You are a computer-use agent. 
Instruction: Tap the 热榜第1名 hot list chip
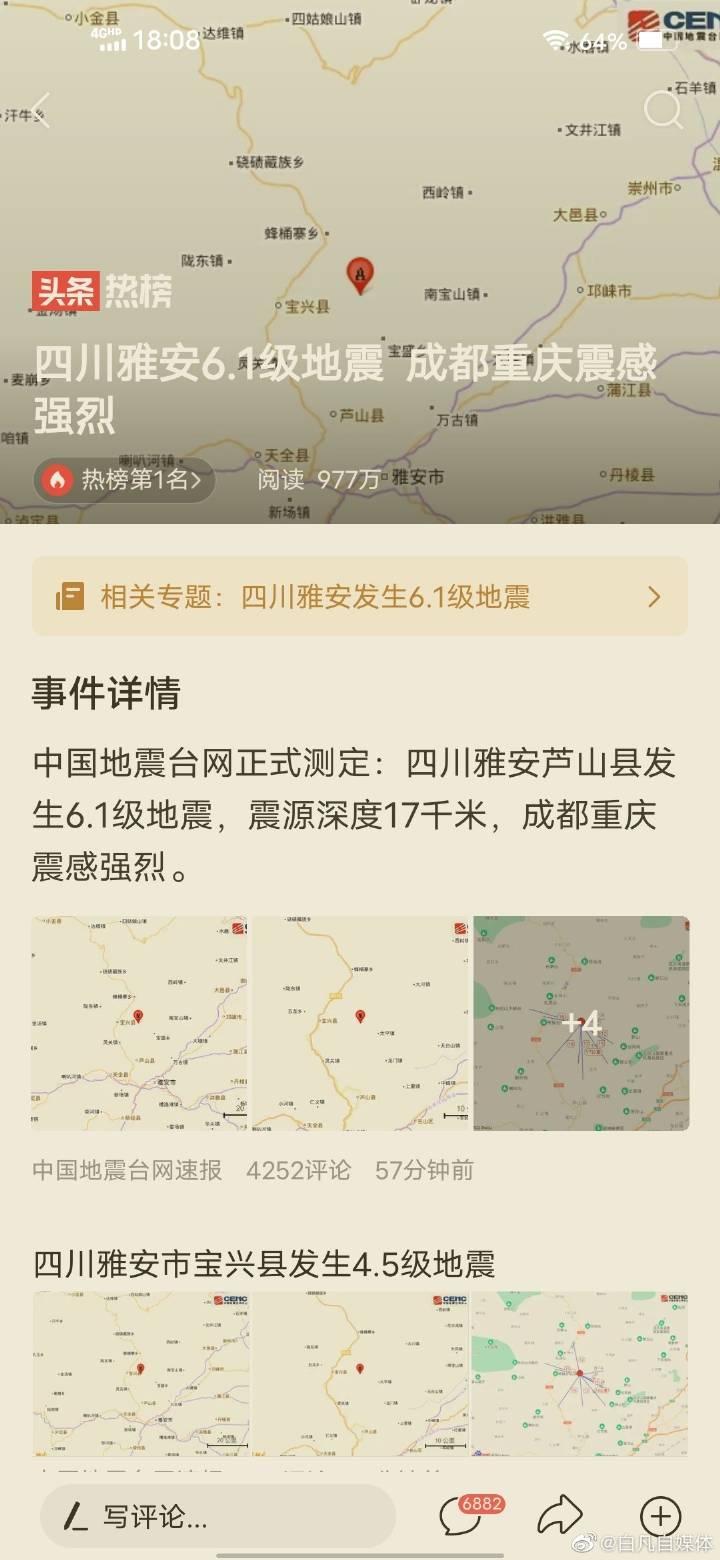[x=124, y=480]
